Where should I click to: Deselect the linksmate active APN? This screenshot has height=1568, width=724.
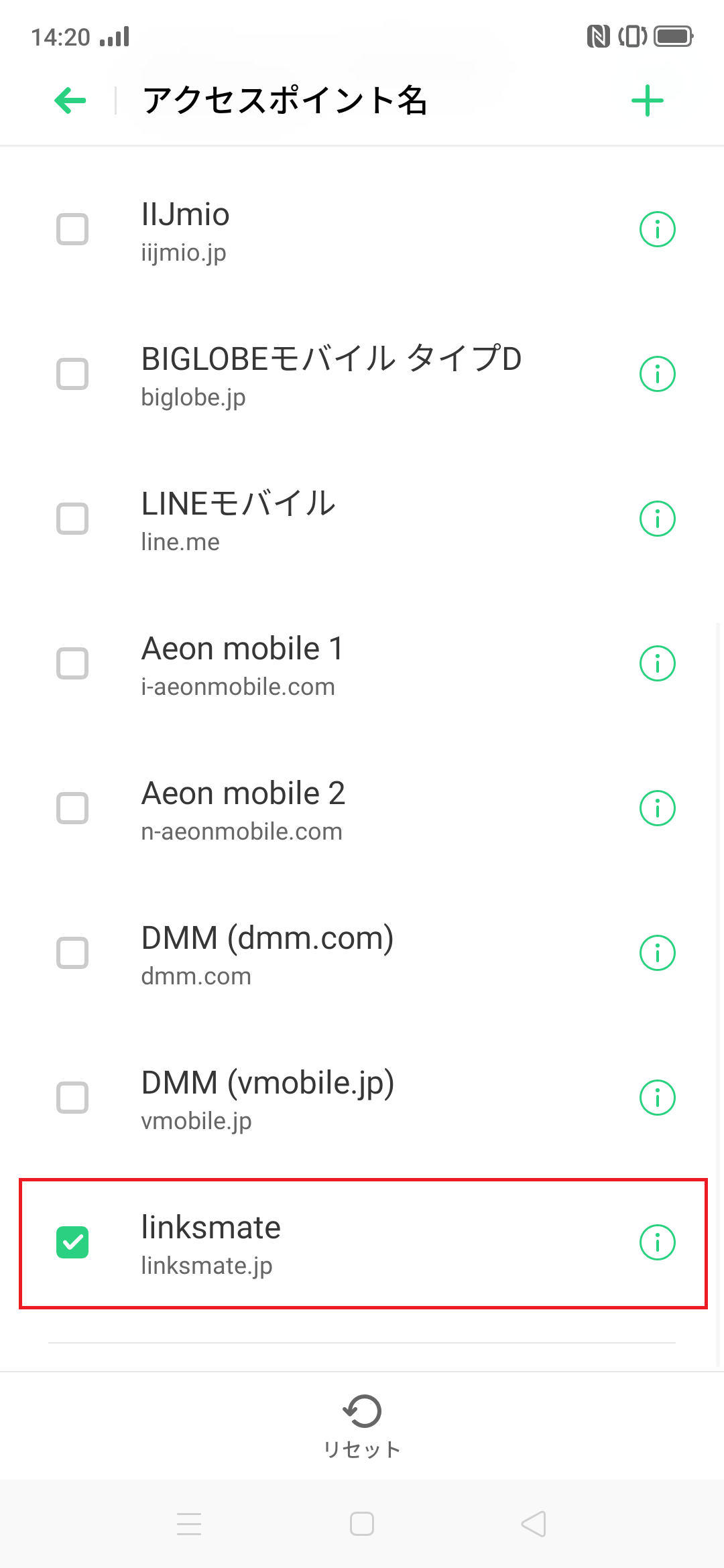tap(72, 1242)
